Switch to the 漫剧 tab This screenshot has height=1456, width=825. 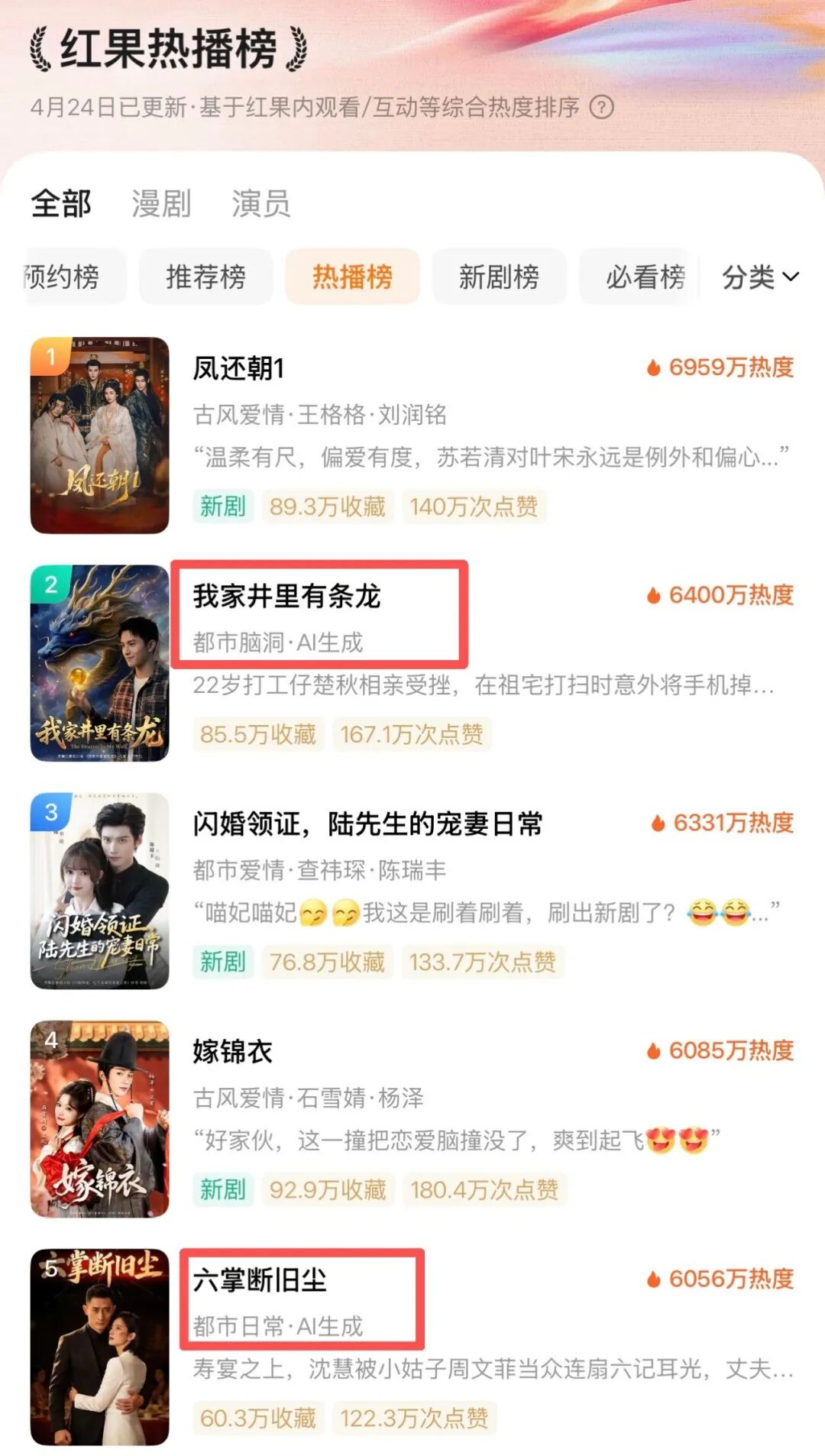coord(161,204)
